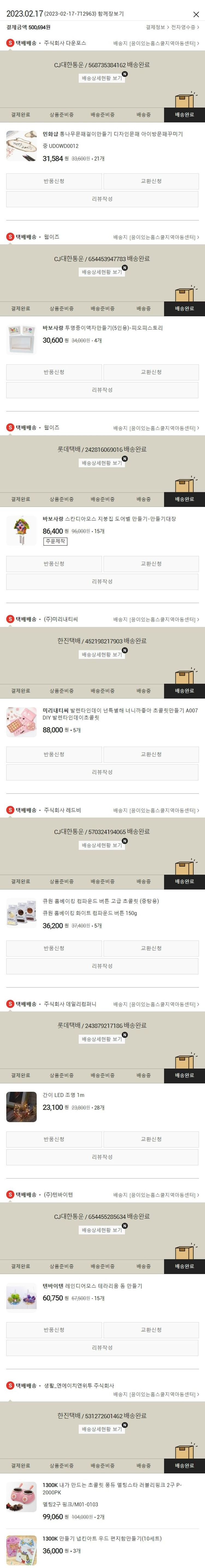Request exchange for 민화샵 통나무문패걸이

pos(151,181)
